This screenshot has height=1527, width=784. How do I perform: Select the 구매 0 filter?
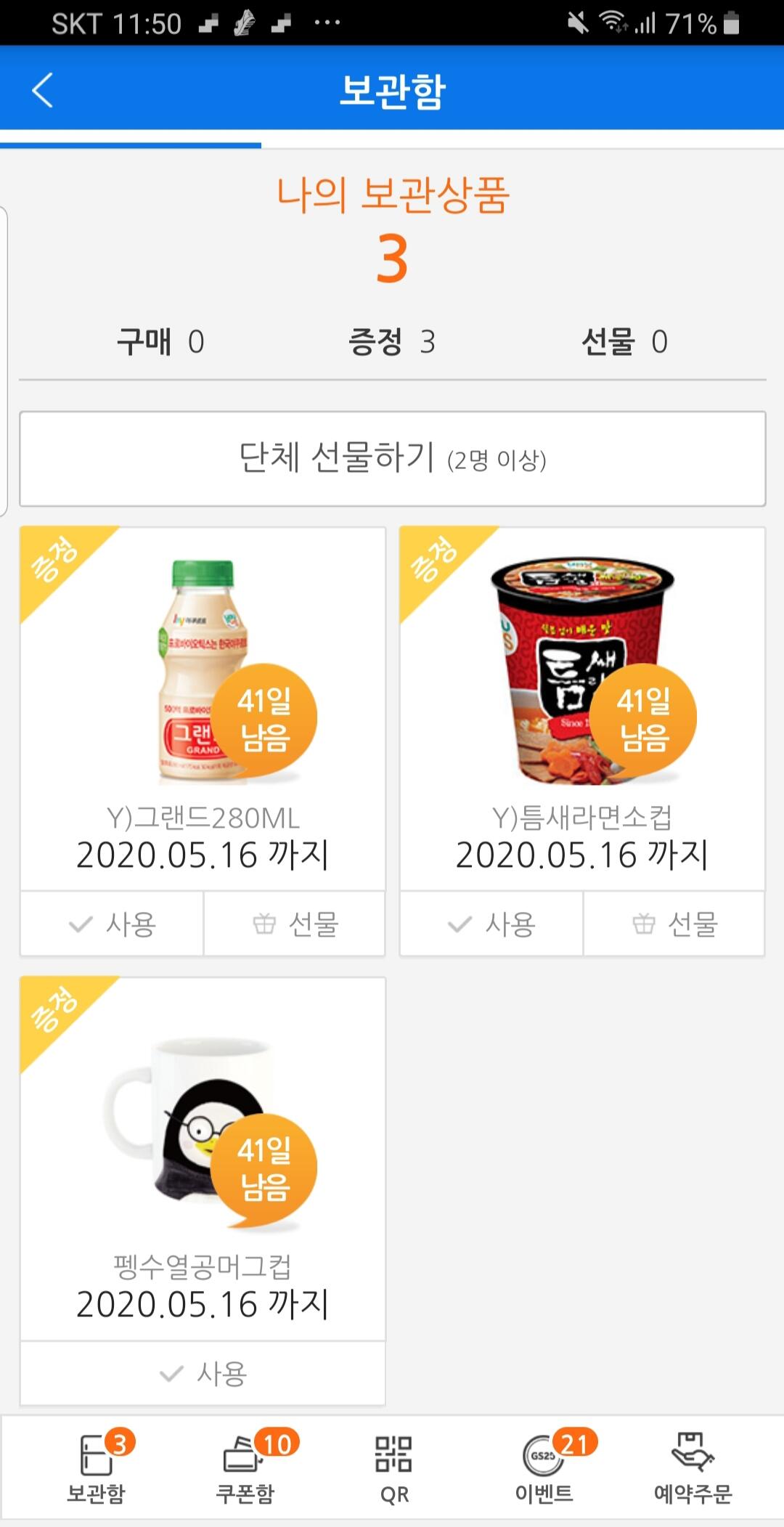[x=160, y=341]
